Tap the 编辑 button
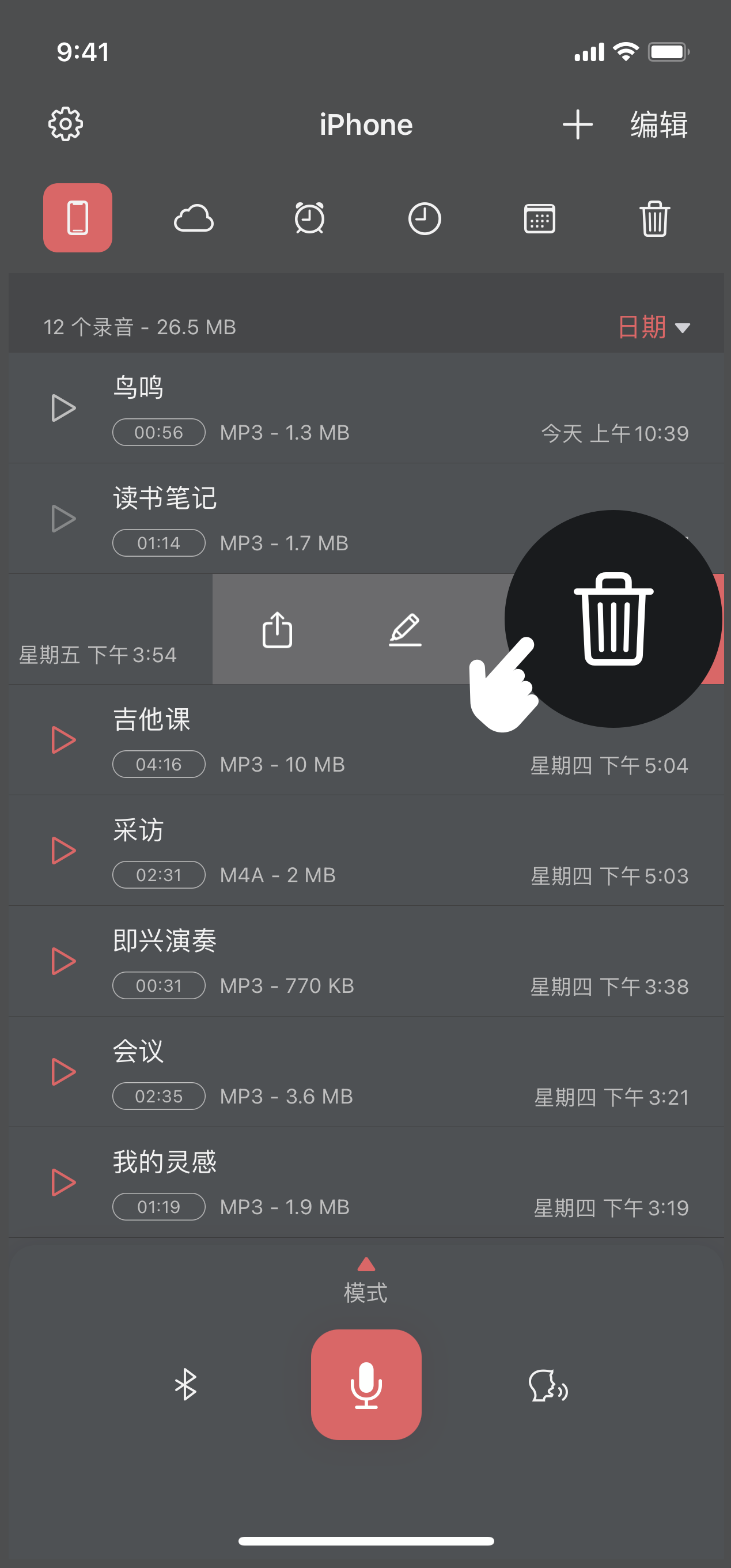The height and width of the screenshot is (1568, 731). click(658, 125)
